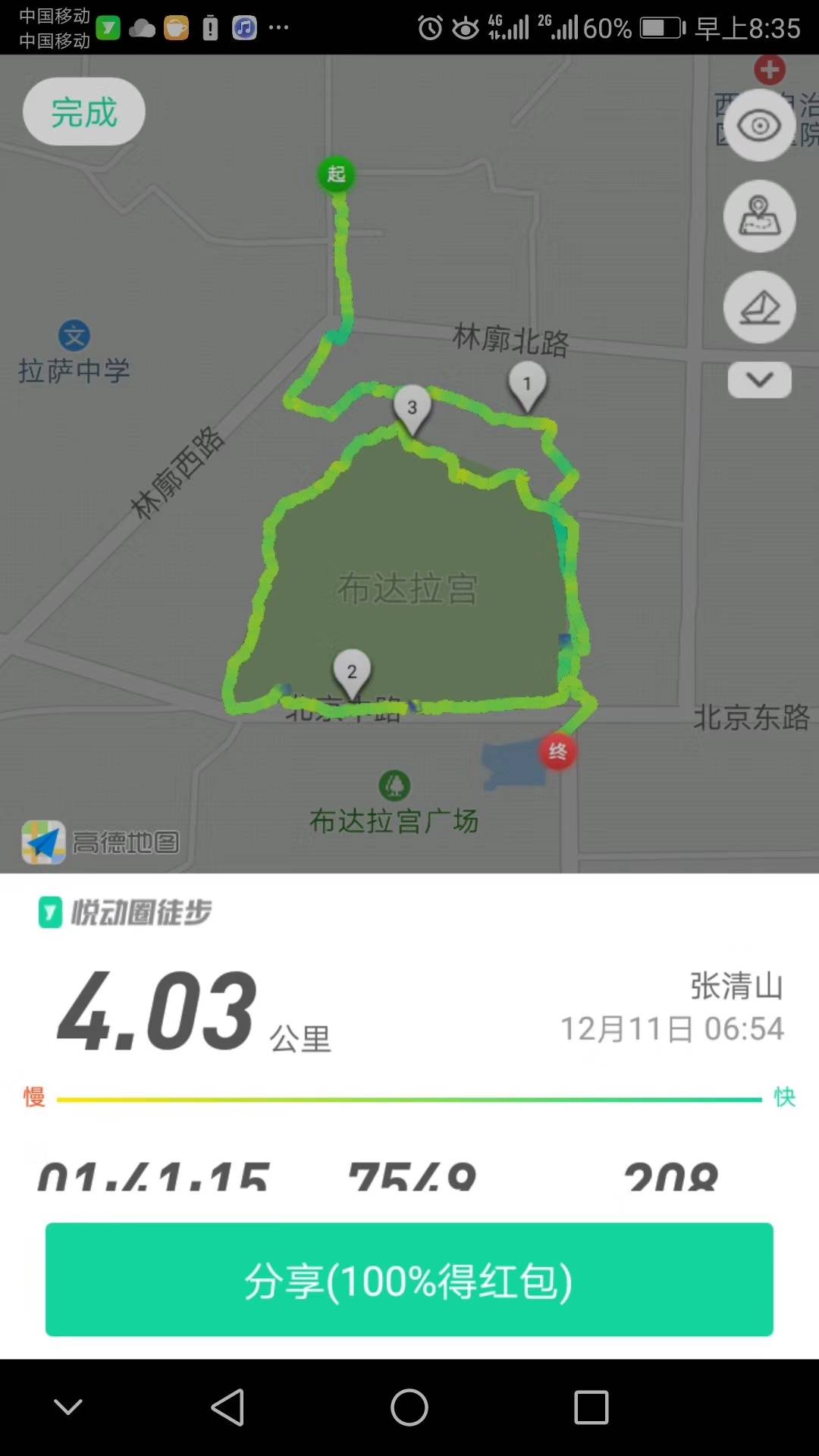Collapse the map controls with the down chevron
819x1456 pixels.
coord(758,381)
